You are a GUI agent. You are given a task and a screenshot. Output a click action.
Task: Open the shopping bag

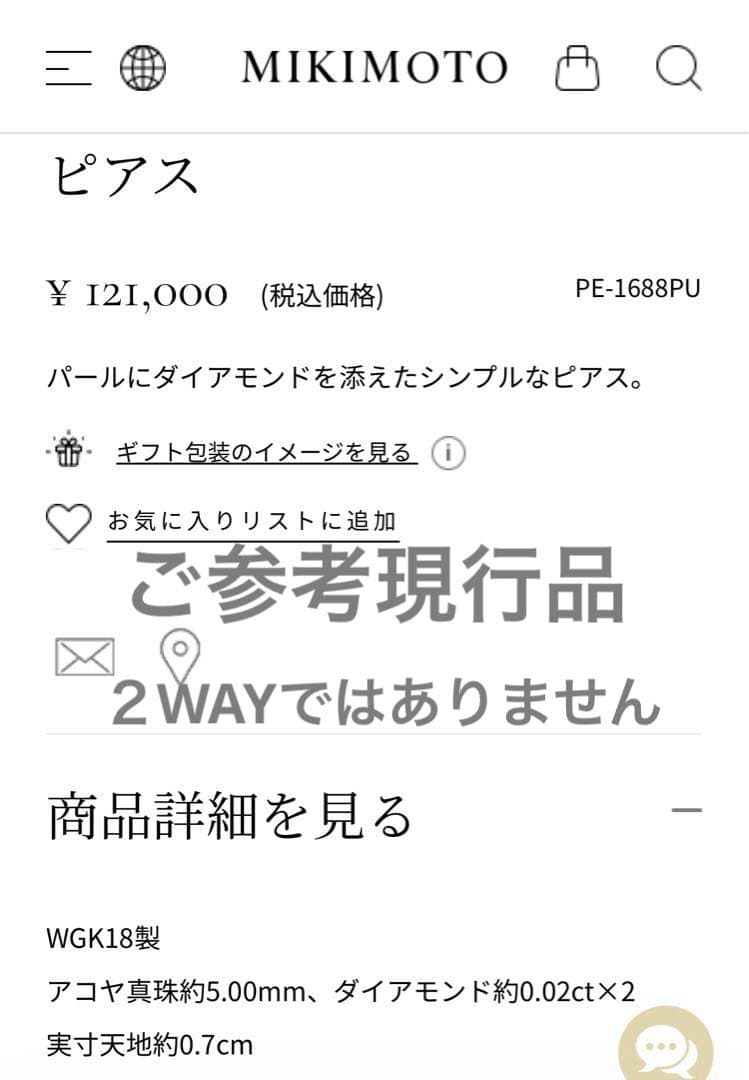[x=578, y=70]
